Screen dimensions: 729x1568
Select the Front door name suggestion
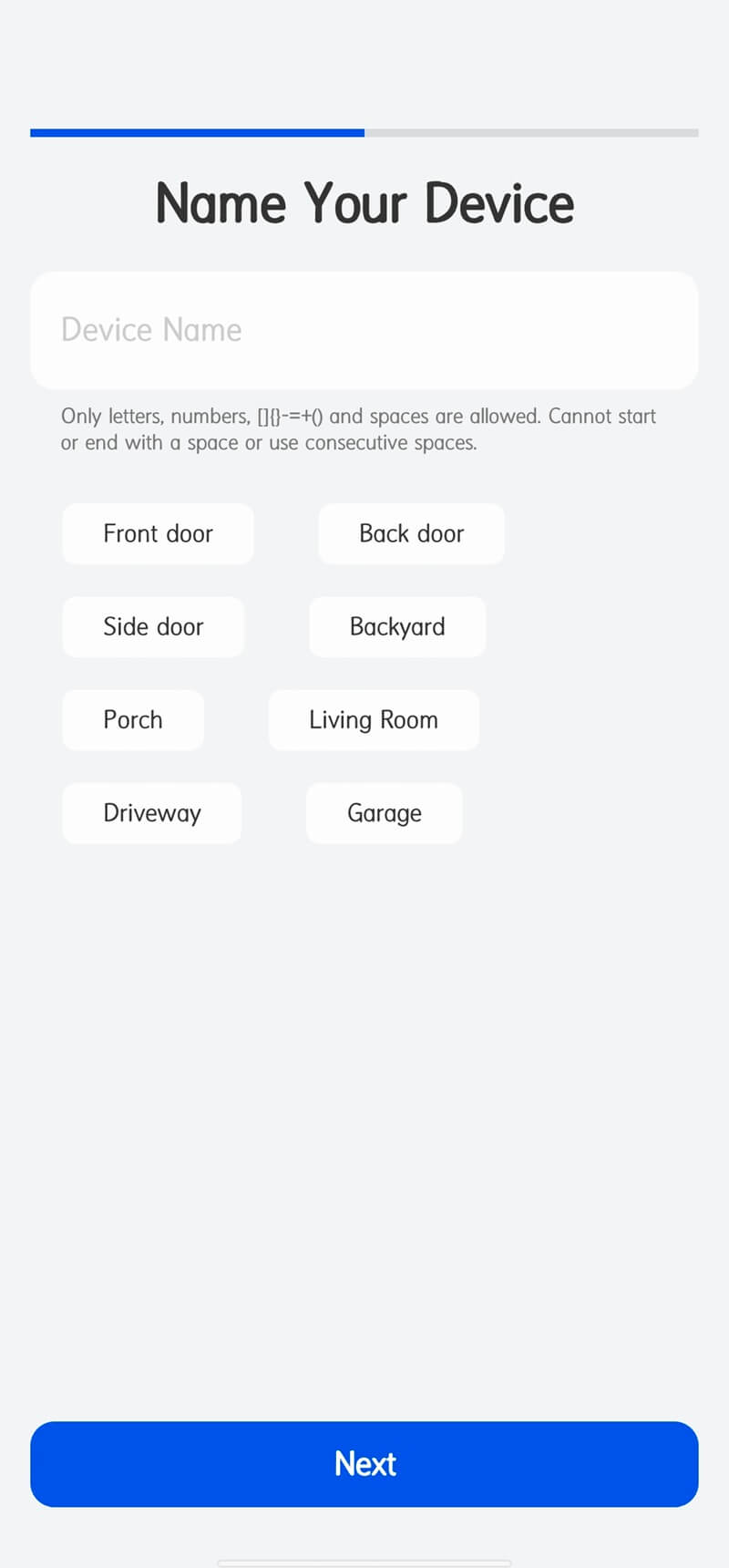pyautogui.click(x=158, y=533)
